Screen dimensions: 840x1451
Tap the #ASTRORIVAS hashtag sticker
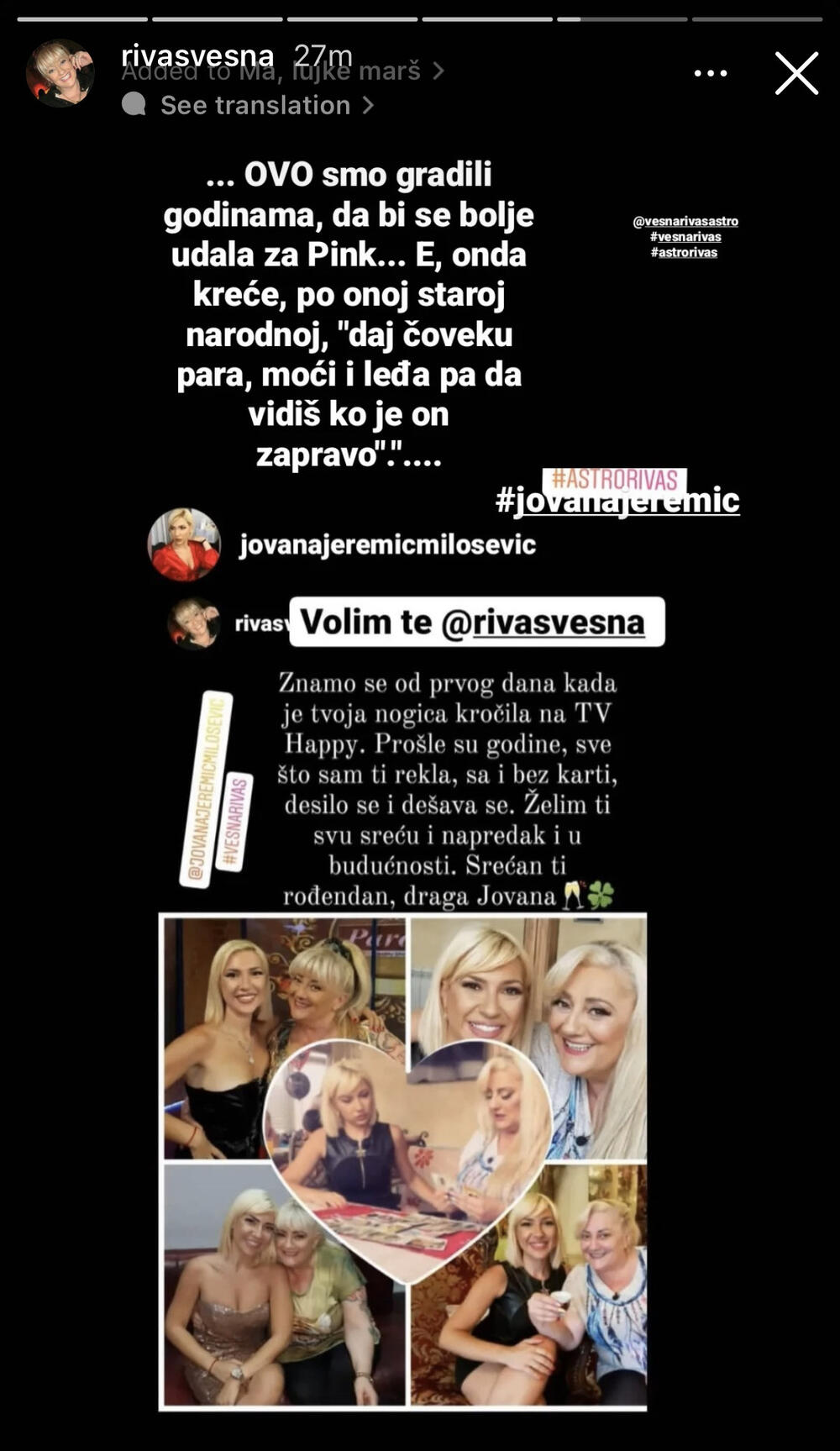click(x=615, y=480)
